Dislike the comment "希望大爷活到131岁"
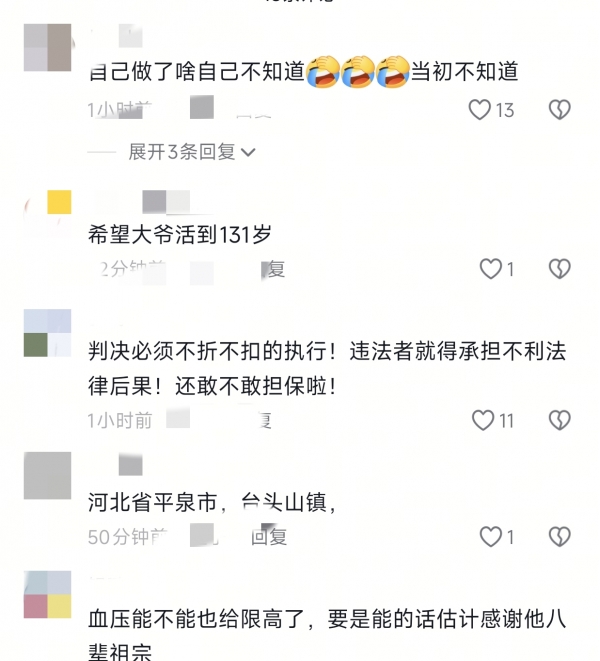The width and height of the screenshot is (600, 661). coord(559,269)
